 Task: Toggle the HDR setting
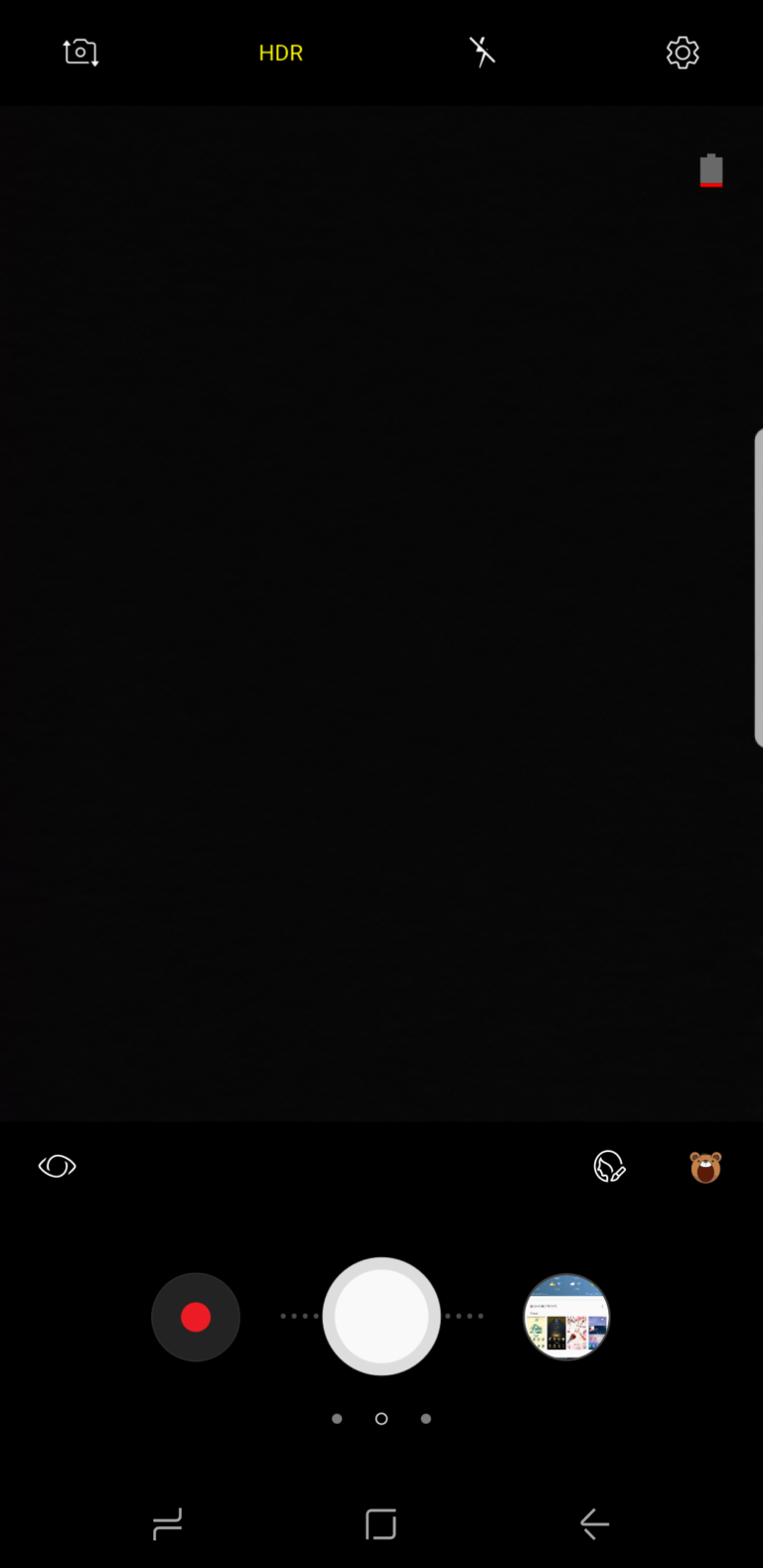click(280, 54)
